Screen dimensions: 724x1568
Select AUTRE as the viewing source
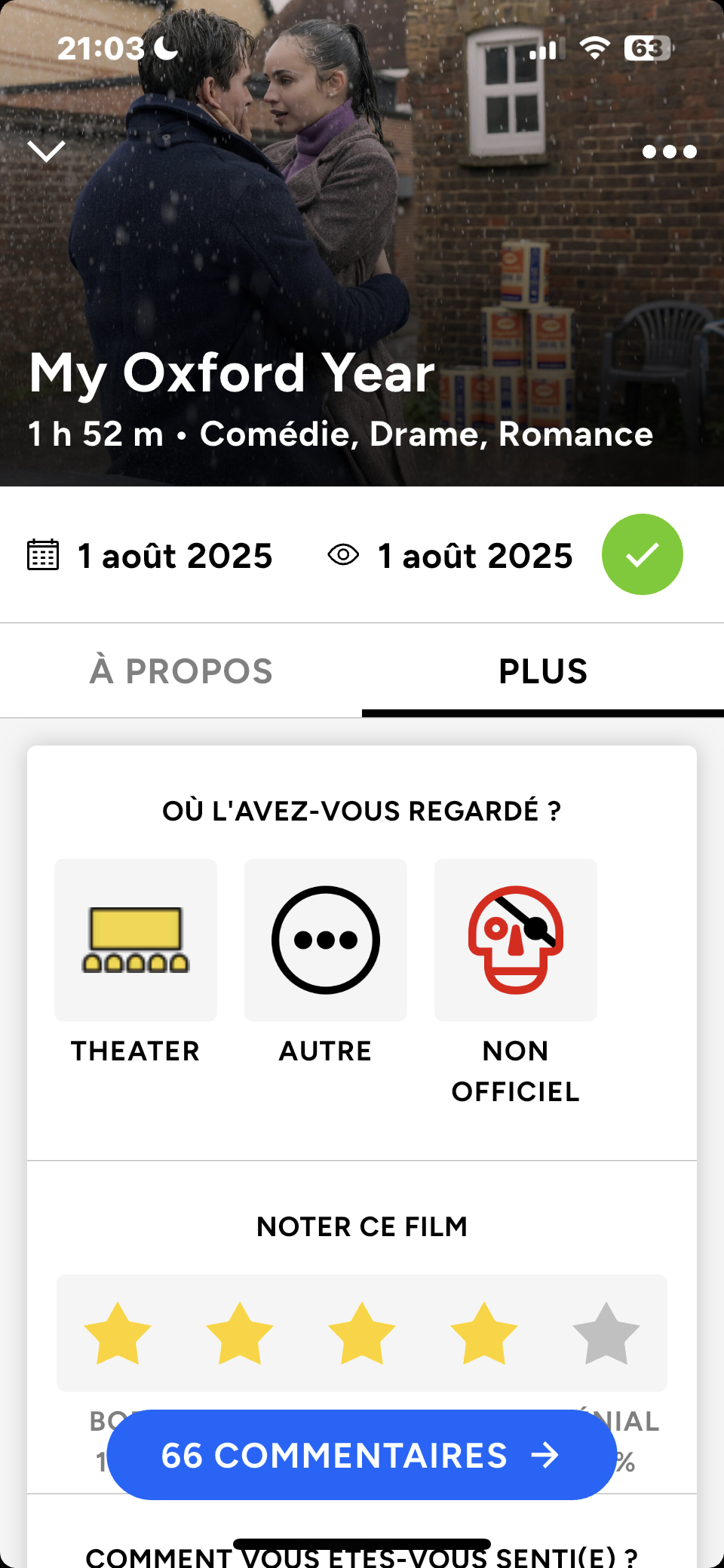326,940
